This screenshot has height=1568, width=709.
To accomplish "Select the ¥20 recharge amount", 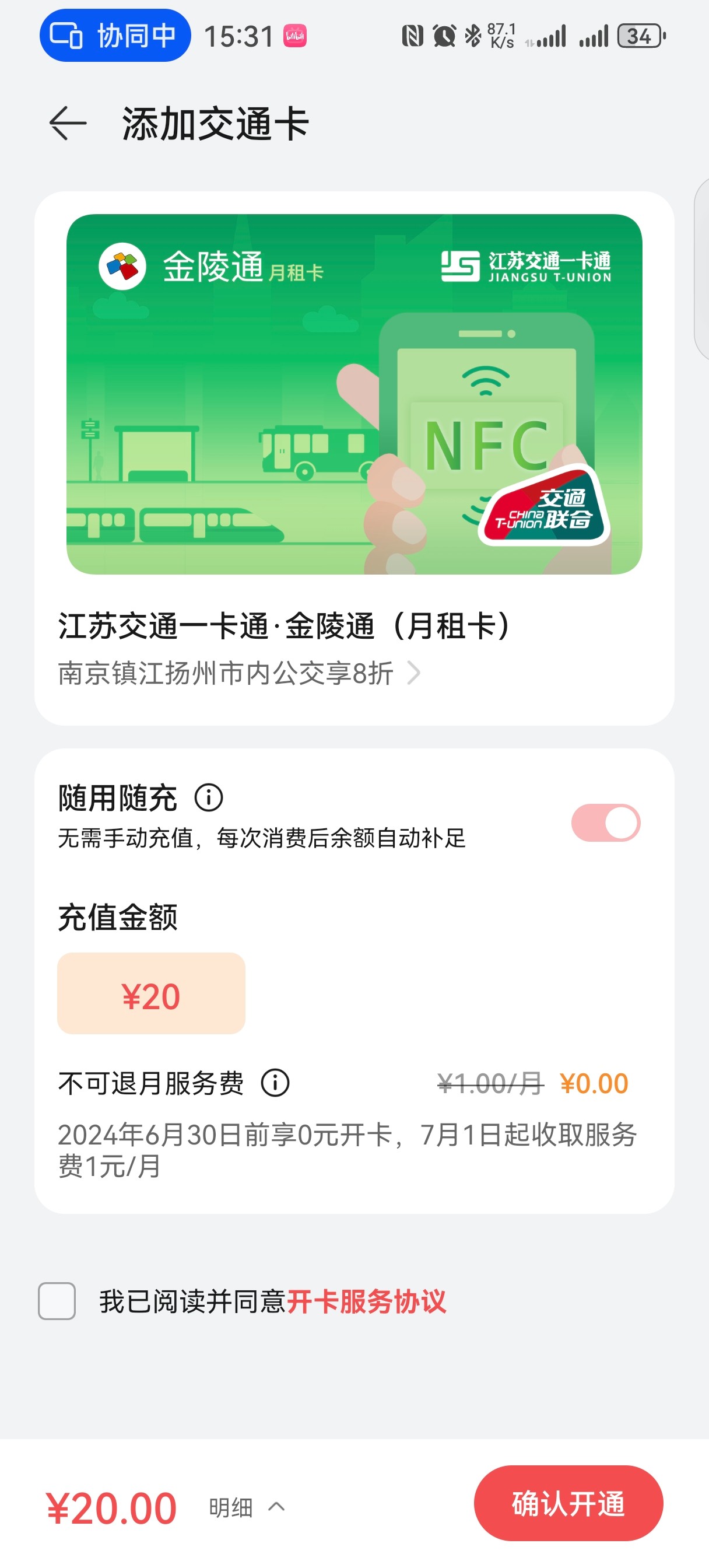I will pyautogui.click(x=151, y=993).
